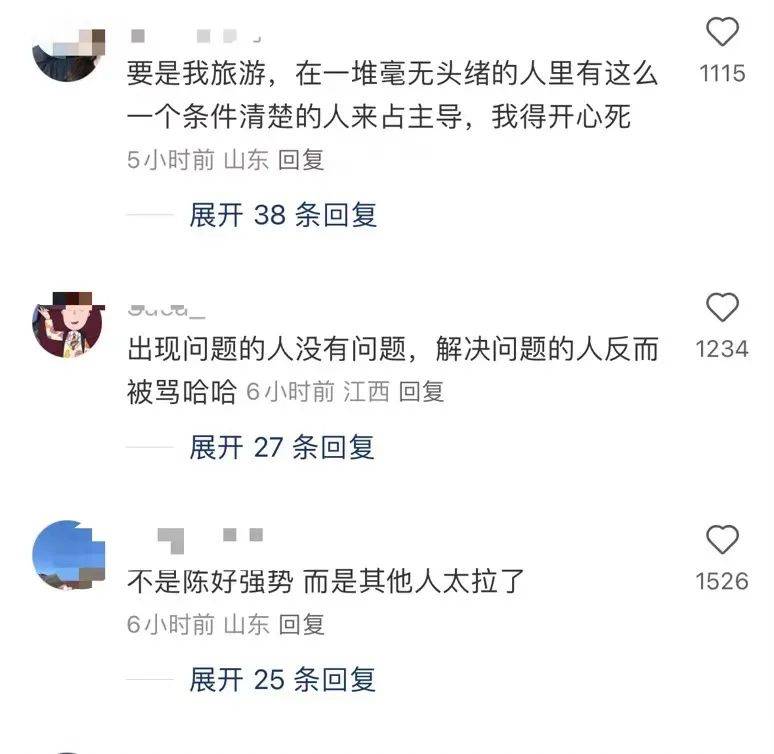The image size is (774, 754).
Task: Like the comment with 1234 likes
Action: [x=722, y=308]
